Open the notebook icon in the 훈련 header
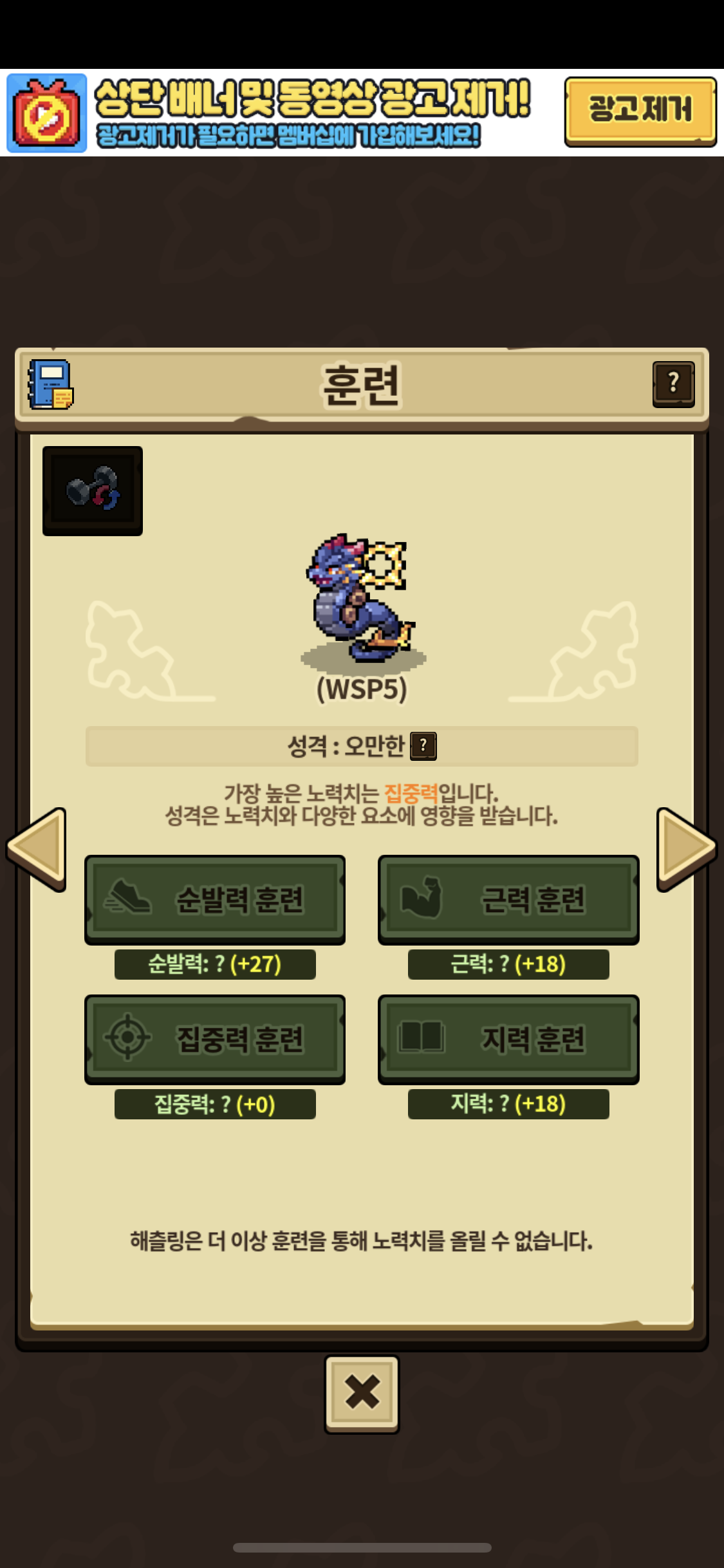724x1568 pixels. tap(50, 384)
